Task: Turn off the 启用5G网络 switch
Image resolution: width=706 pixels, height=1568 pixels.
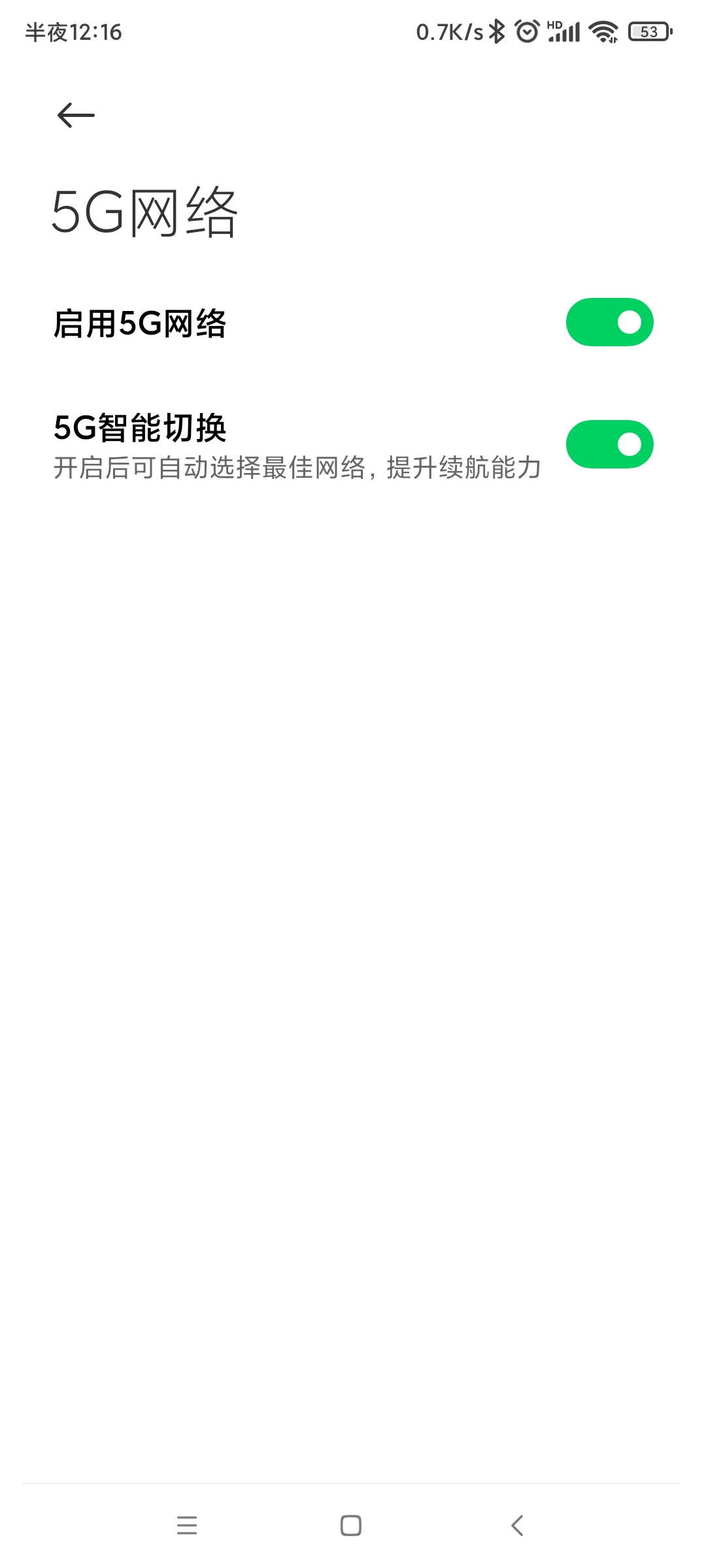Action: click(x=609, y=322)
